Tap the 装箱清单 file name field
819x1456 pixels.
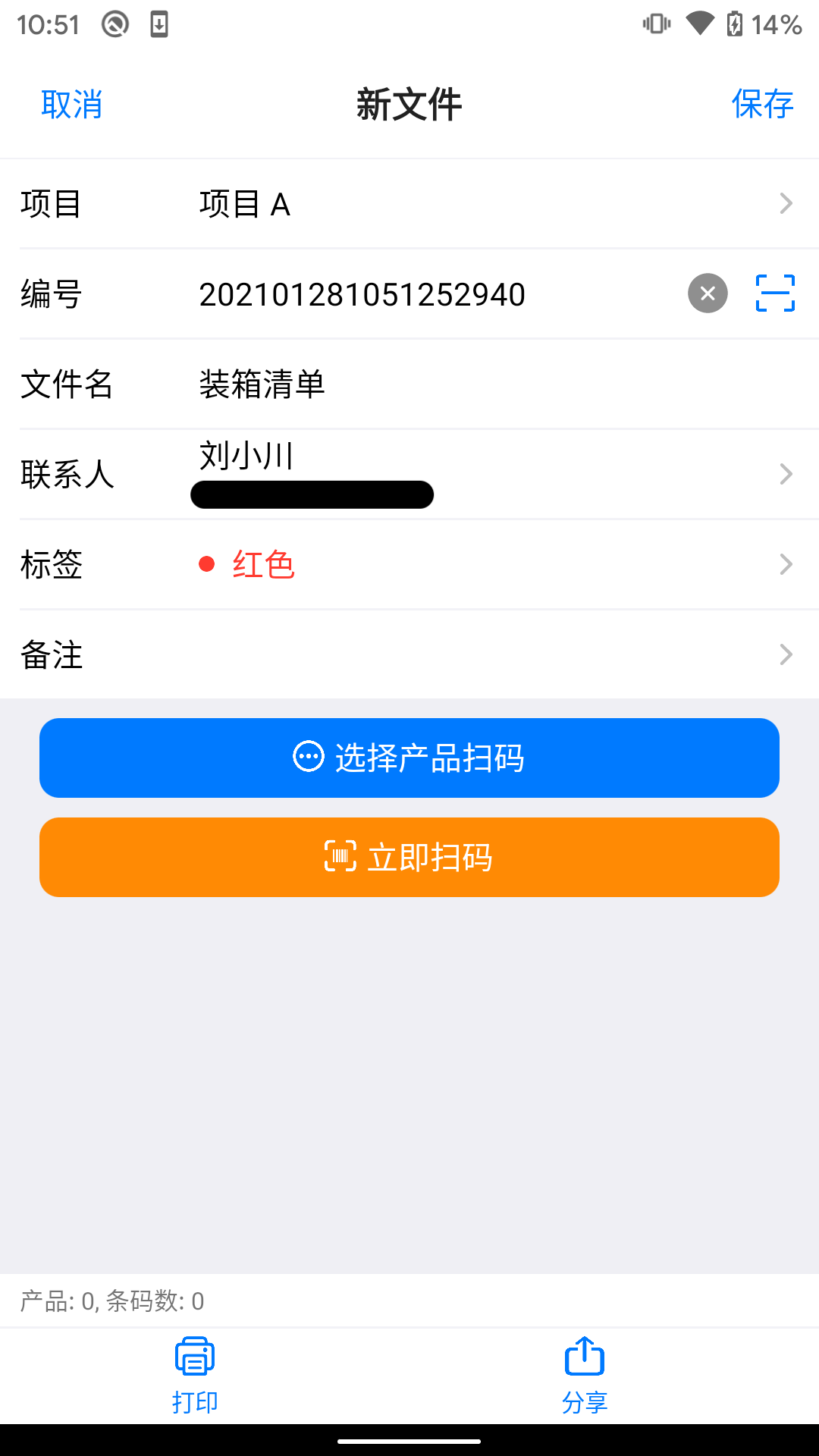point(262,384)
